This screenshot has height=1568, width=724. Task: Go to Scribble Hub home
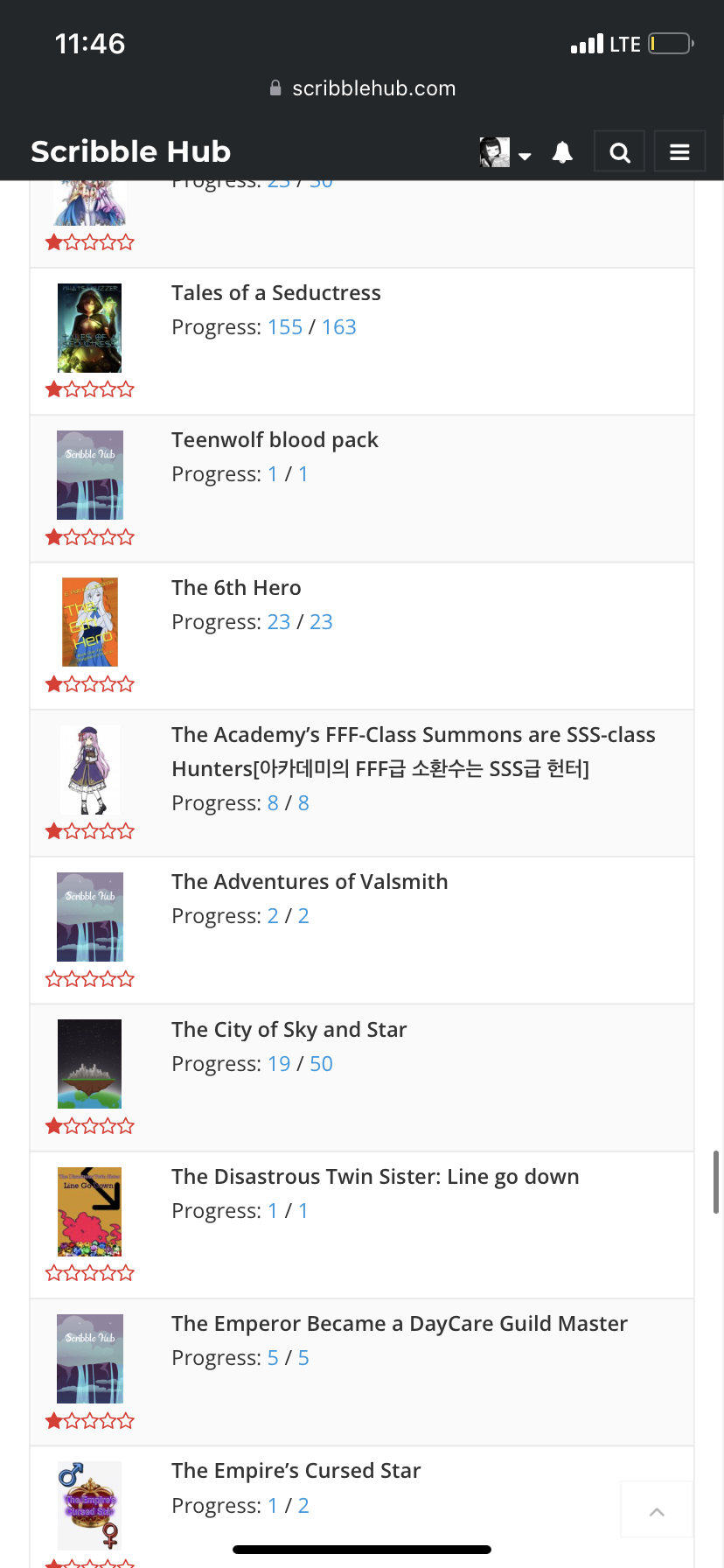coord(130,151)
